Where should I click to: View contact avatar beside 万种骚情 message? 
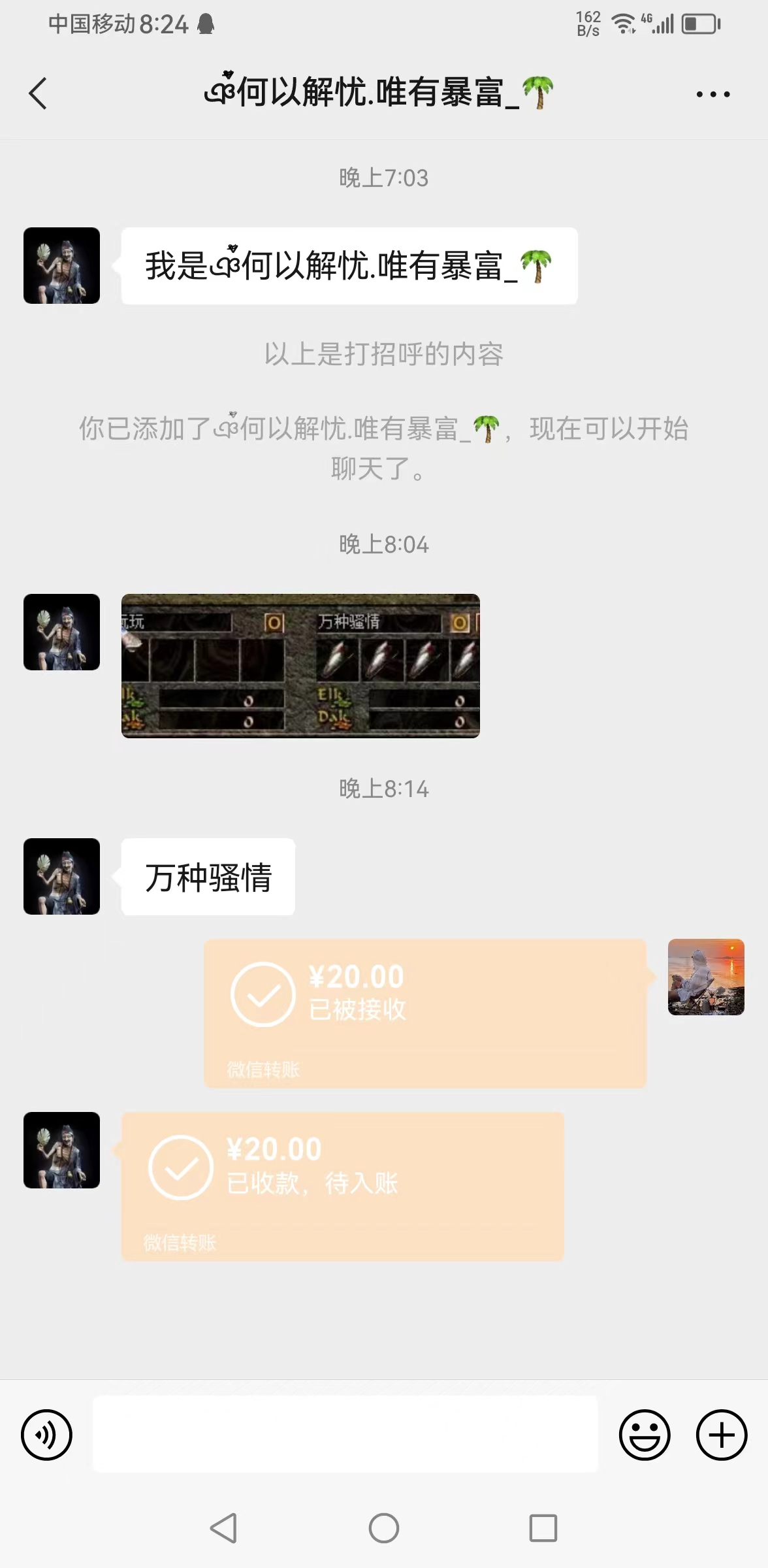tap(62, 876)
